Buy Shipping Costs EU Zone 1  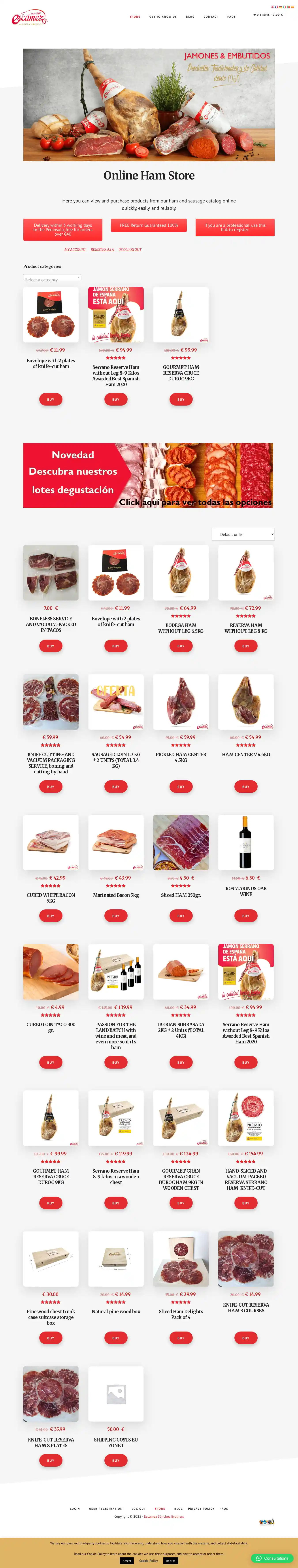[x=115, y=1460]
